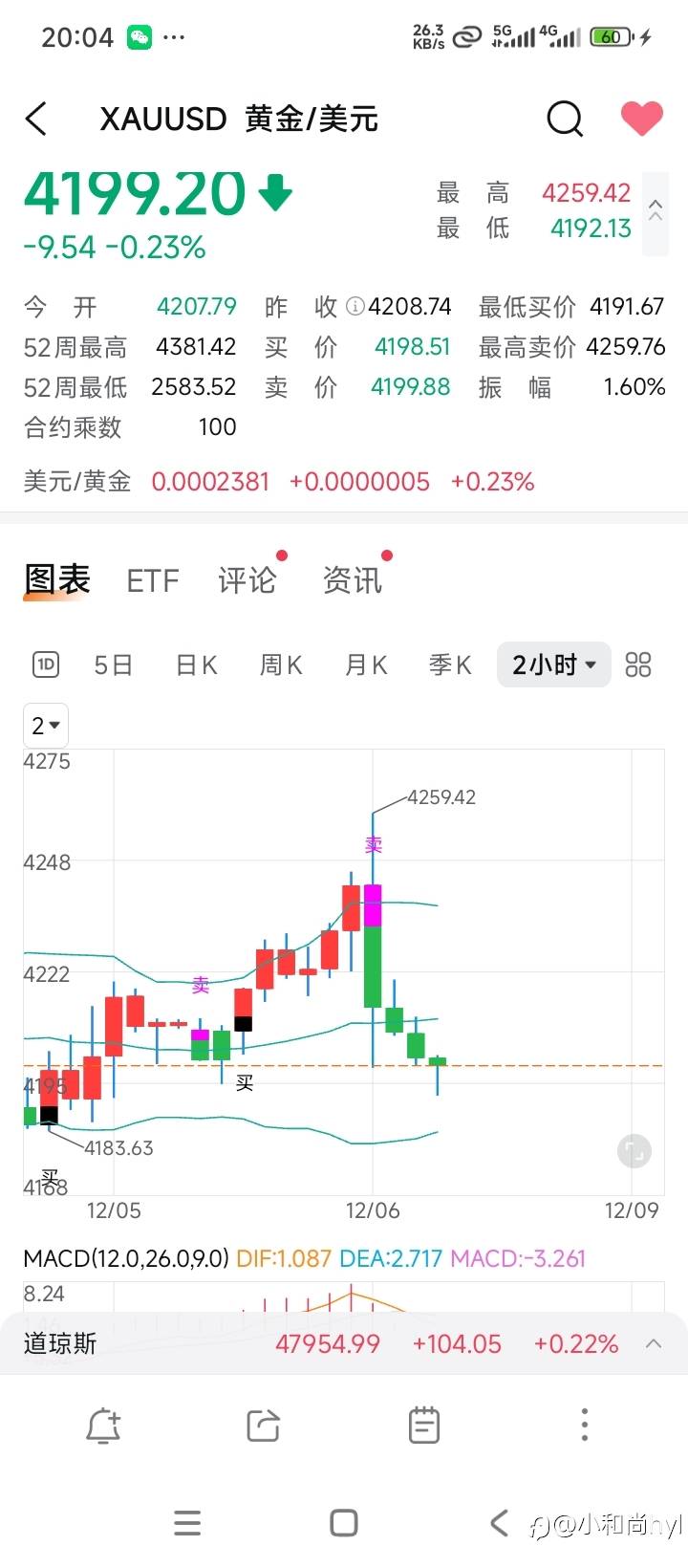Open the chart layout grid icon
The height and width of the screenshot is (1568, 688).
[638, 664]
